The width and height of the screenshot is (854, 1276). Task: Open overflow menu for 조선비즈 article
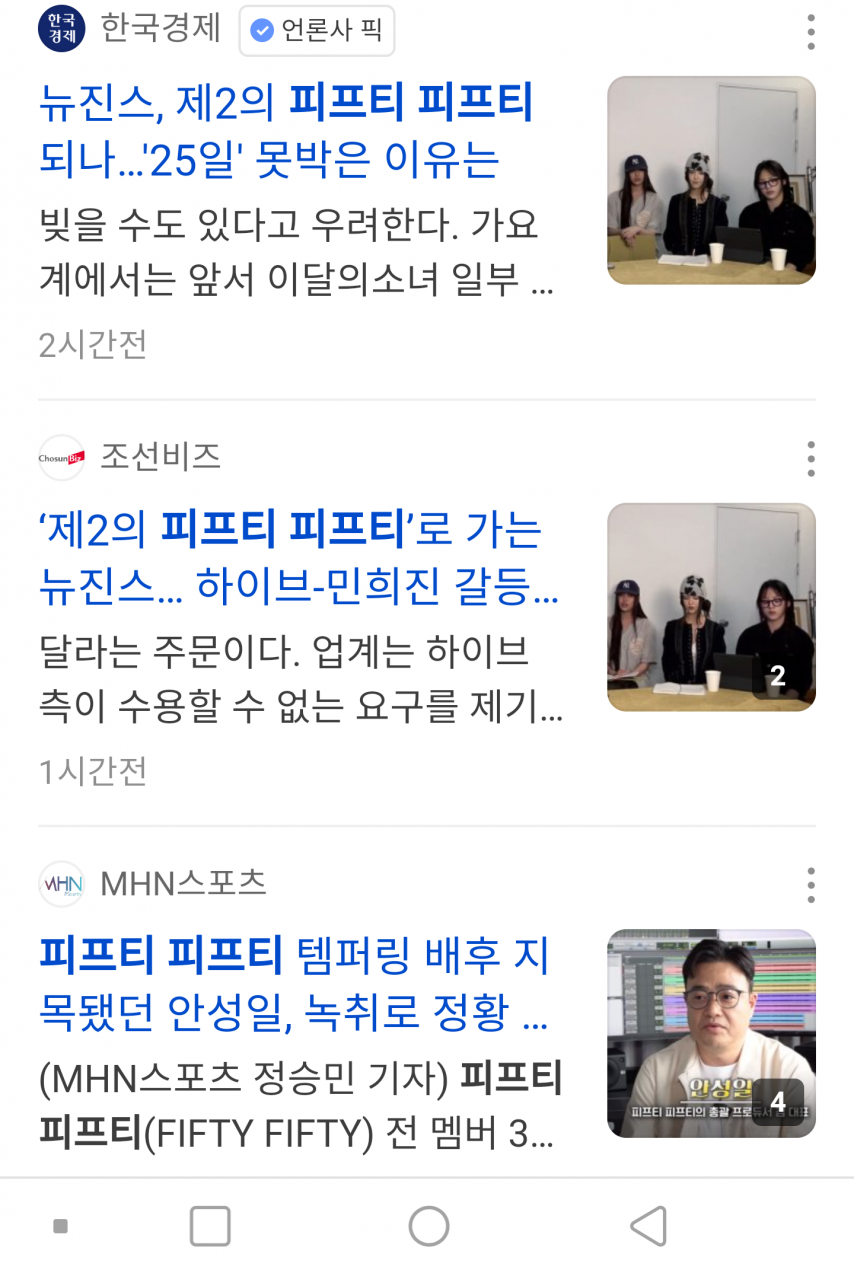point(810,458)
